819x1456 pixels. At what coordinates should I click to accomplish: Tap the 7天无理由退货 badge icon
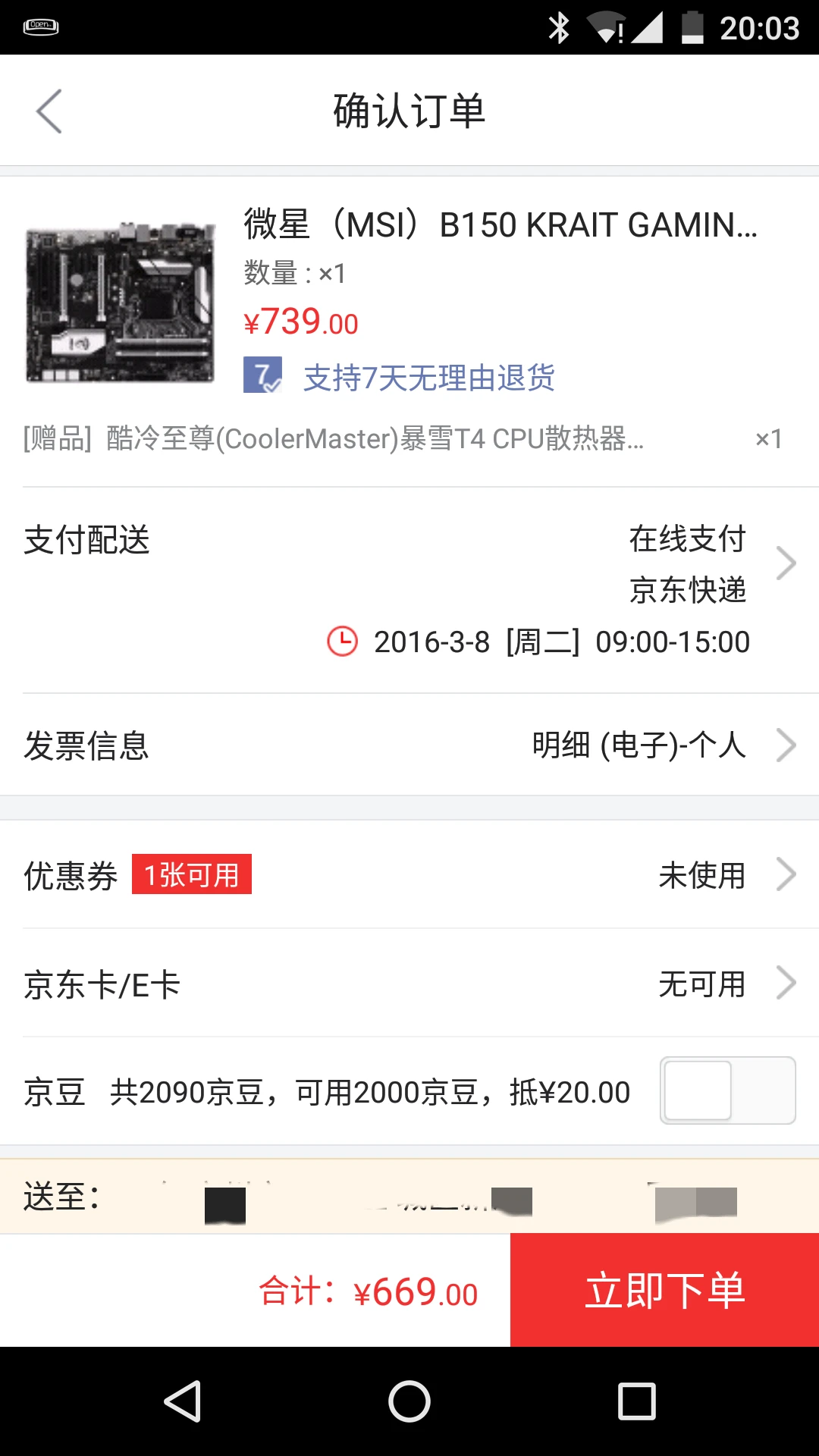[x=262, y=377]
